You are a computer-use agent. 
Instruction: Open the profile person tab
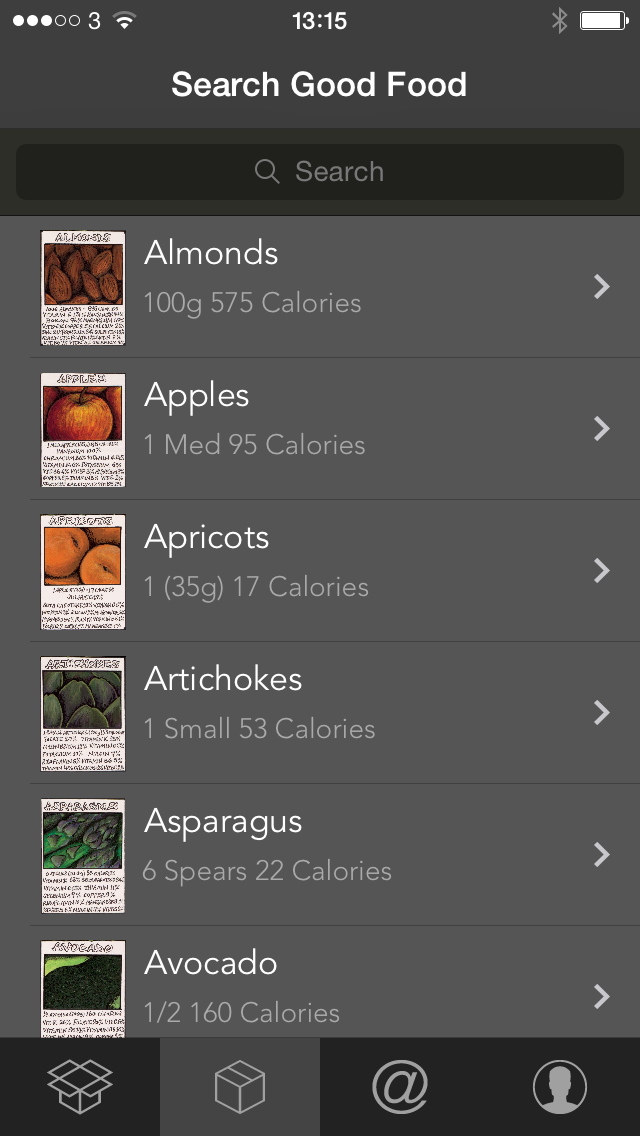pos(560,1086)
